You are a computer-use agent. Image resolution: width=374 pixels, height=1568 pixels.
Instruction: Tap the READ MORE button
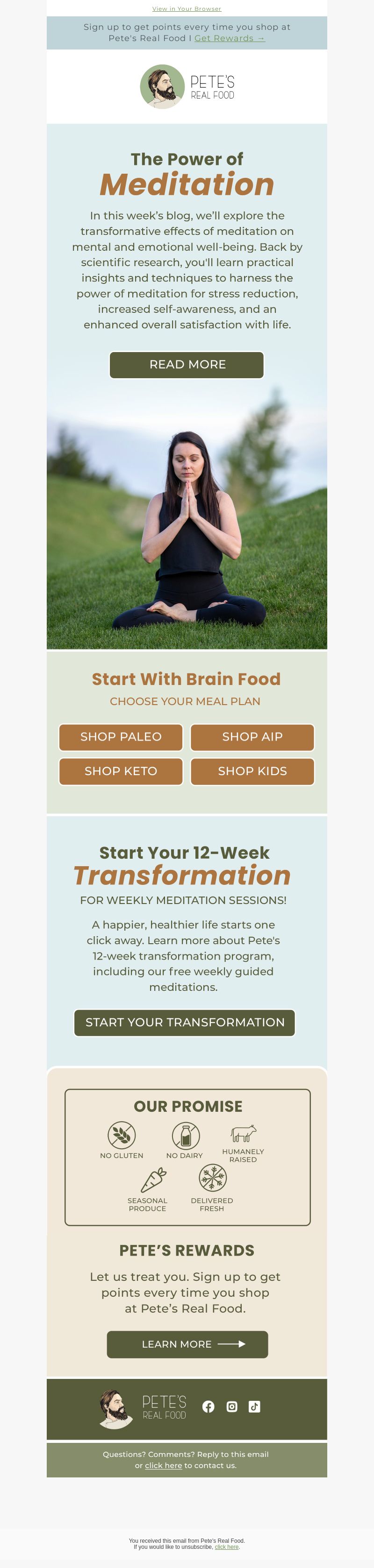(187, 365)
